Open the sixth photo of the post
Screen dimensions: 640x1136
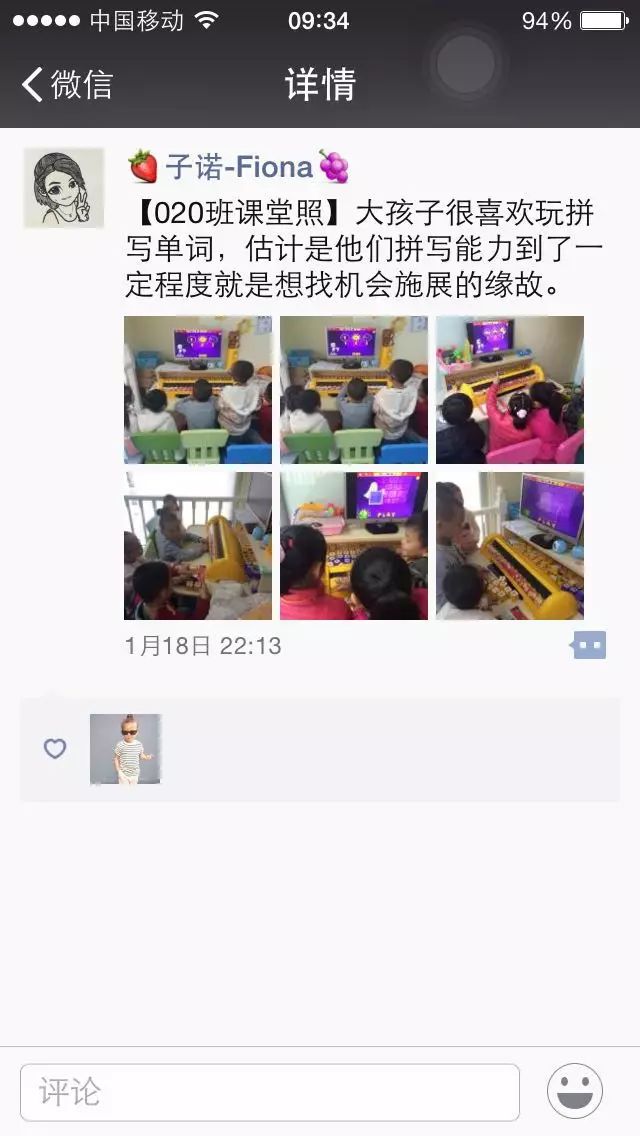click(x=510, y=546)
